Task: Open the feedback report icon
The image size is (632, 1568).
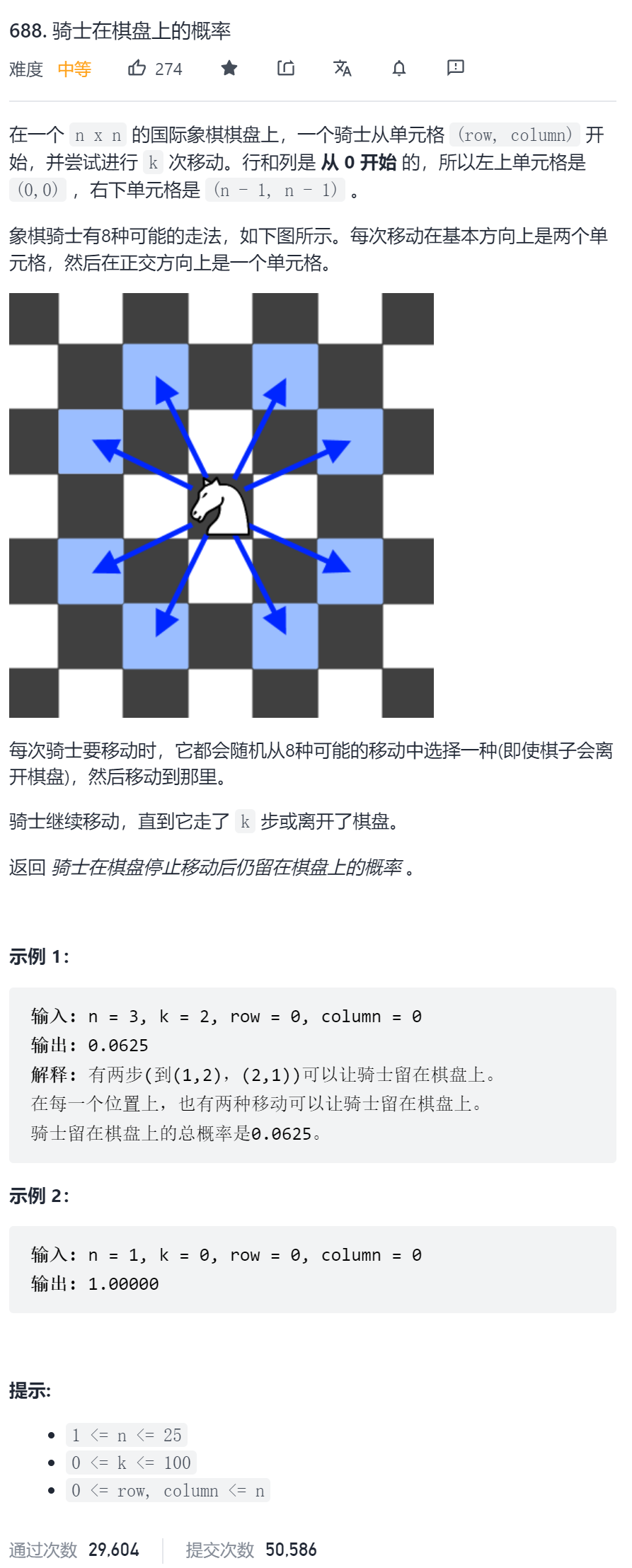Action: pos(455,68)
